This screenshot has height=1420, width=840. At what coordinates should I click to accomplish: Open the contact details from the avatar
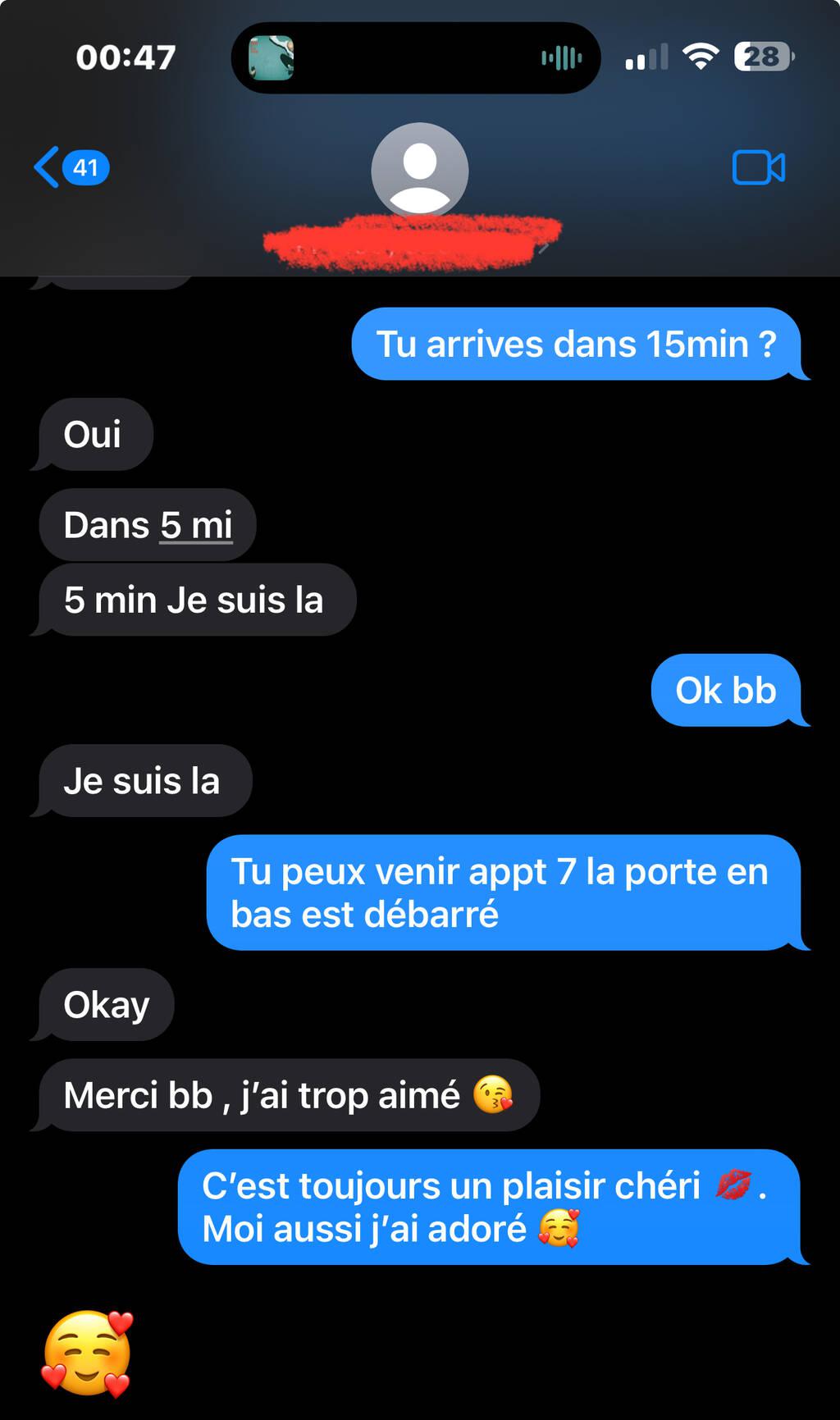[419, 170]
